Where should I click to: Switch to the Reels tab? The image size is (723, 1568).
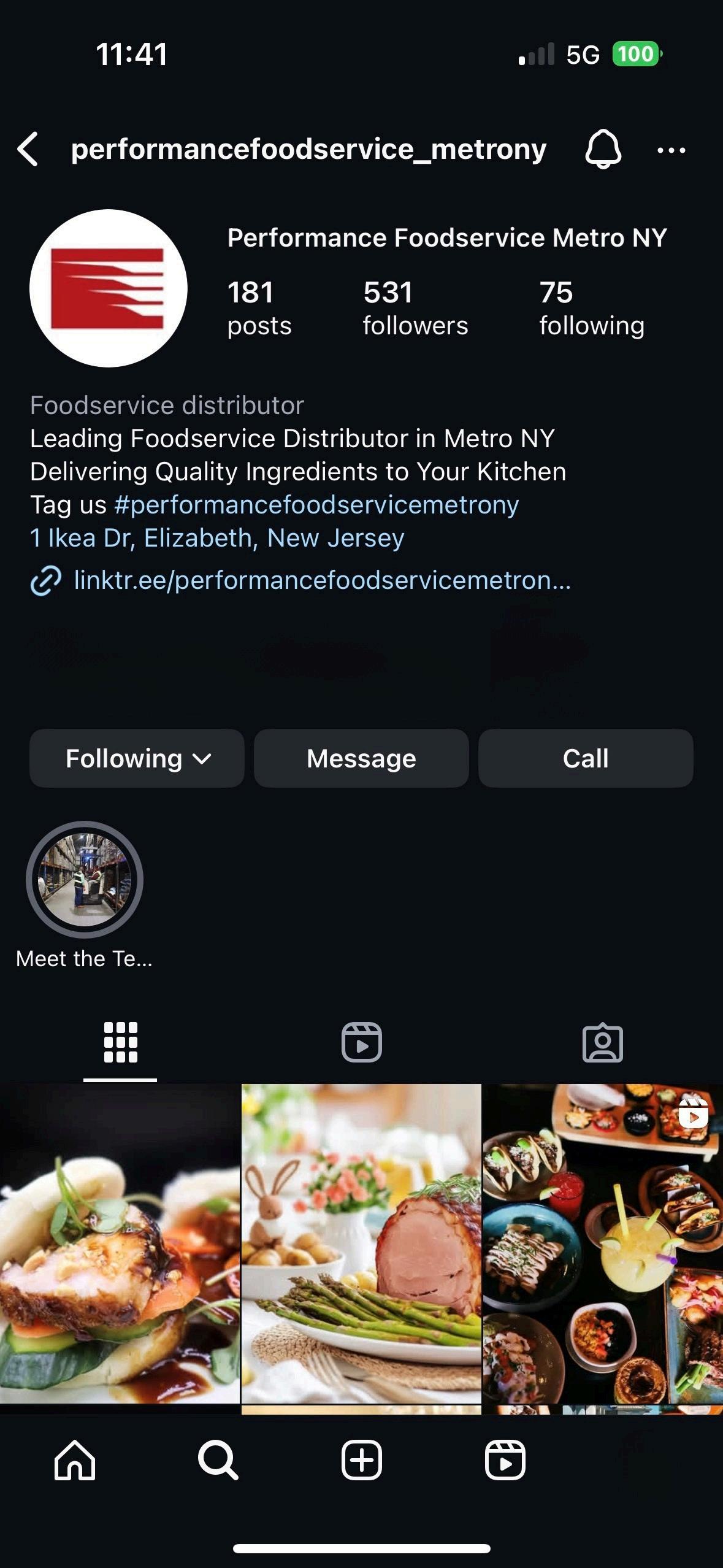361,1042
